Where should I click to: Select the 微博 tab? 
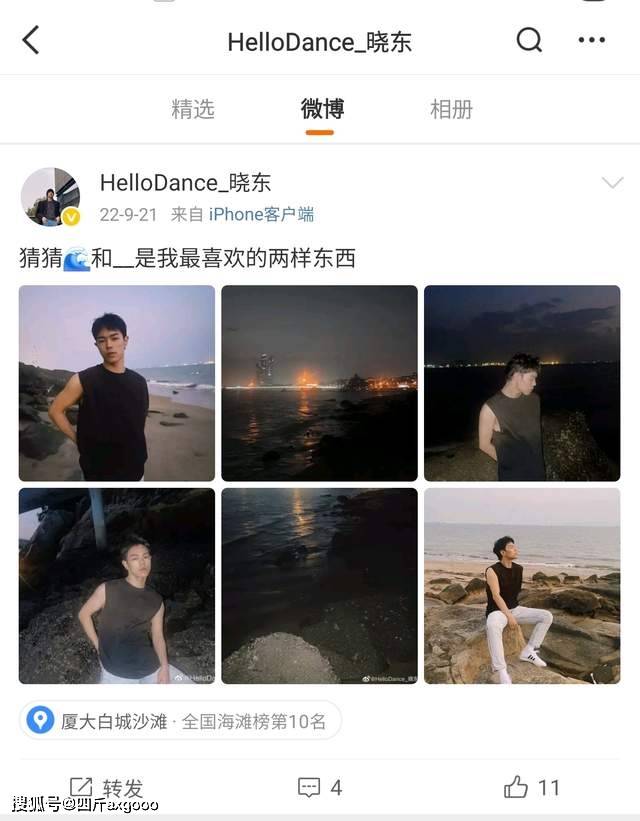[321, 110]
